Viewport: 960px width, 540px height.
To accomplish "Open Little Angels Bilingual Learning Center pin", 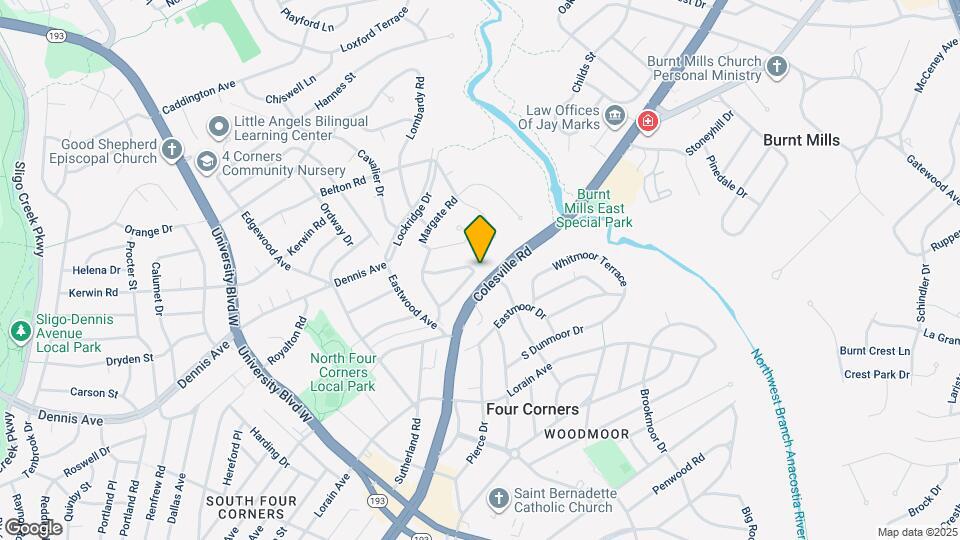I will (x=219, y=128).
